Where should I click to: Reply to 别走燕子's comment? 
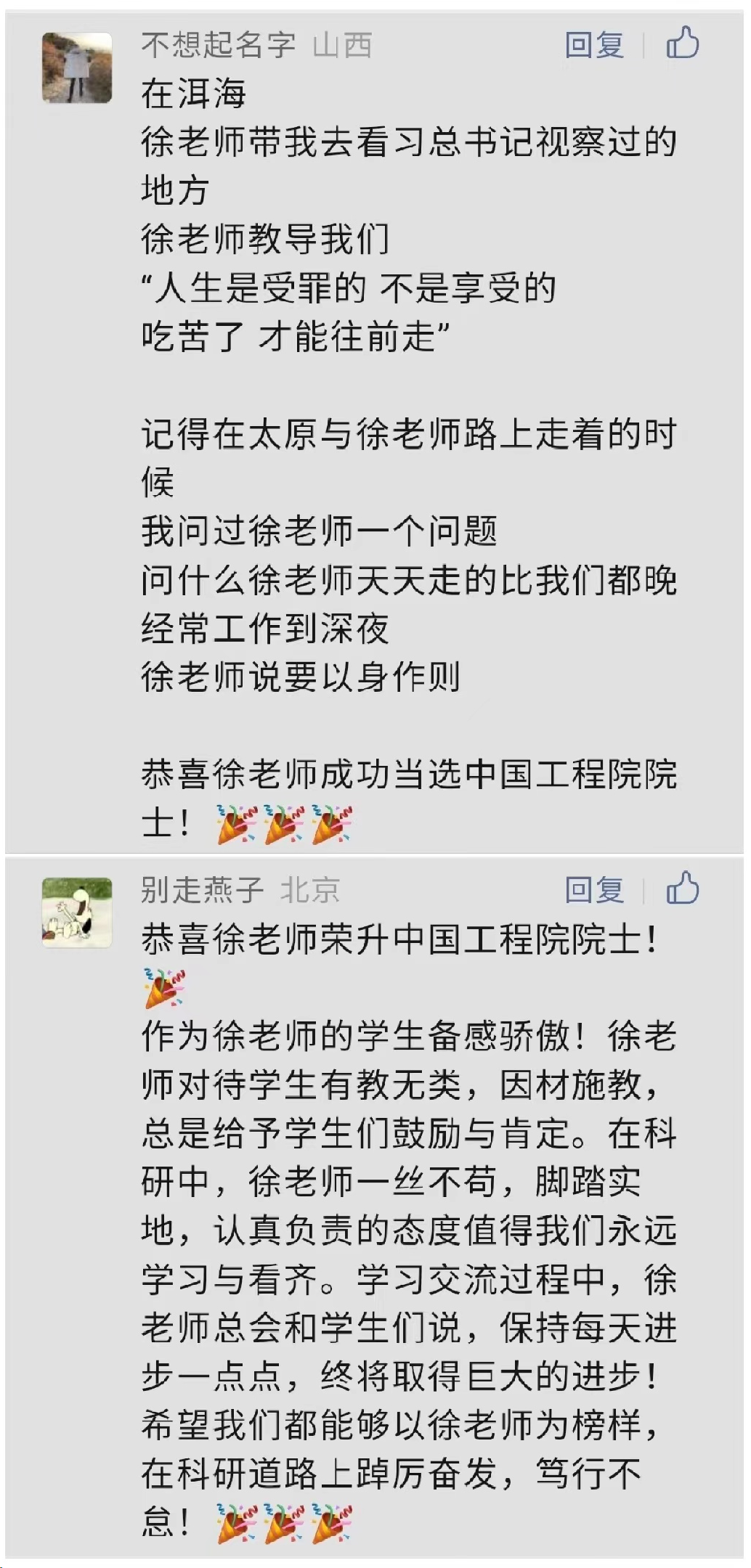point(594,889)
